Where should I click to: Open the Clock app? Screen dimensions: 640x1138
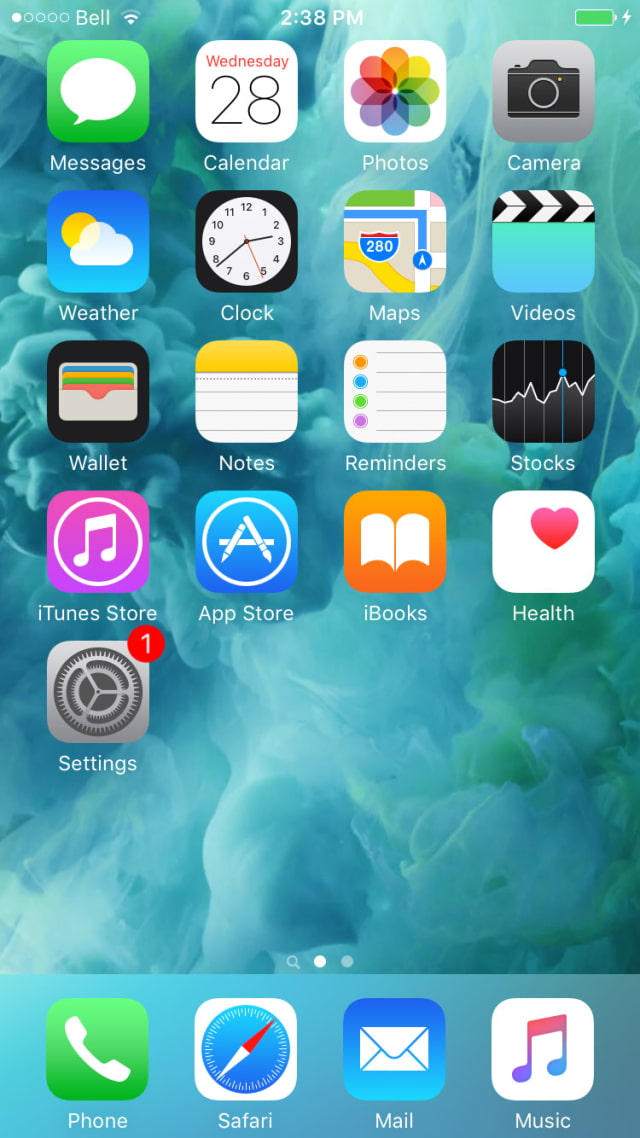[x=246, y=242]
